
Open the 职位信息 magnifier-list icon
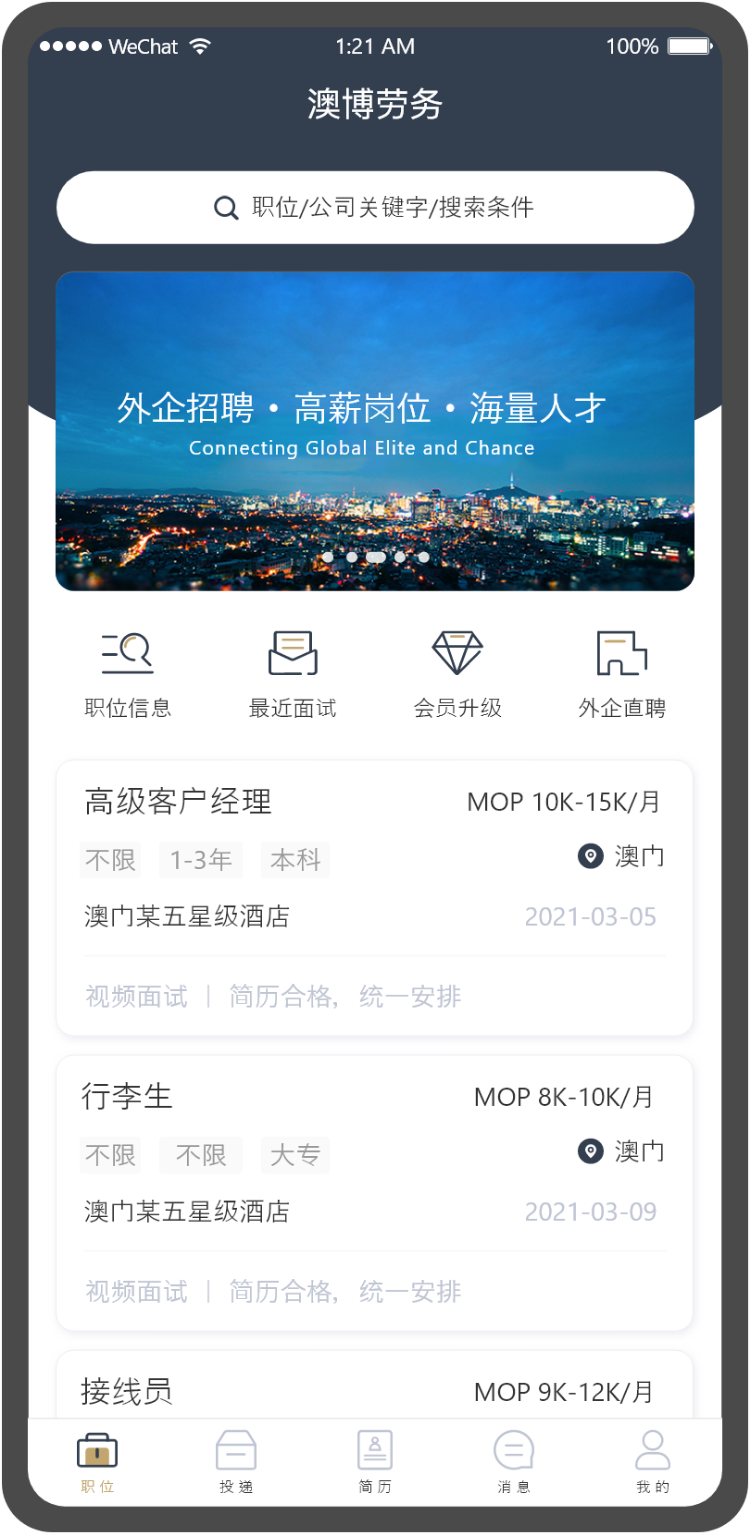(x=127, y=651)
